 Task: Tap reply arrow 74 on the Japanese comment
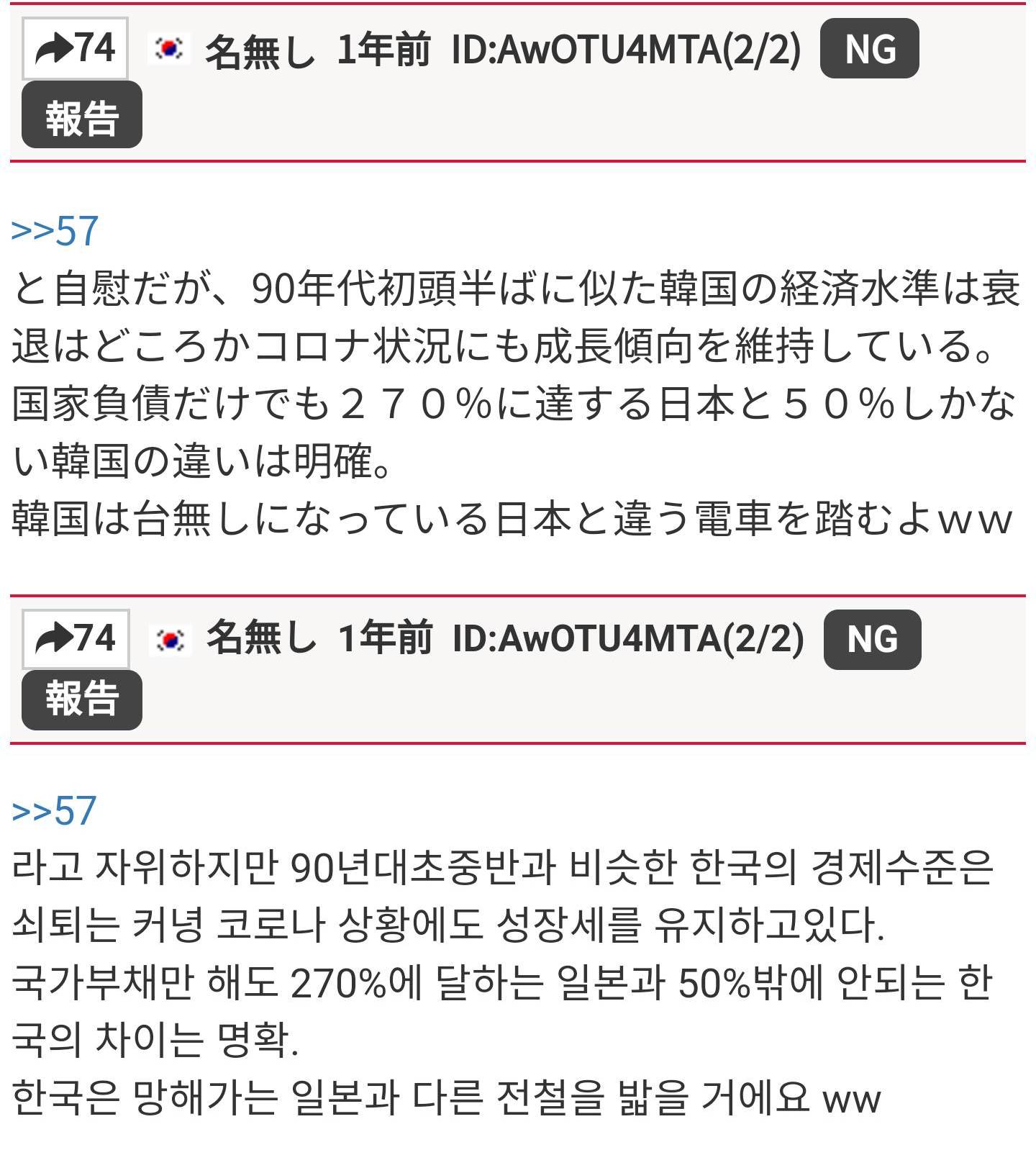coord(75,49)
